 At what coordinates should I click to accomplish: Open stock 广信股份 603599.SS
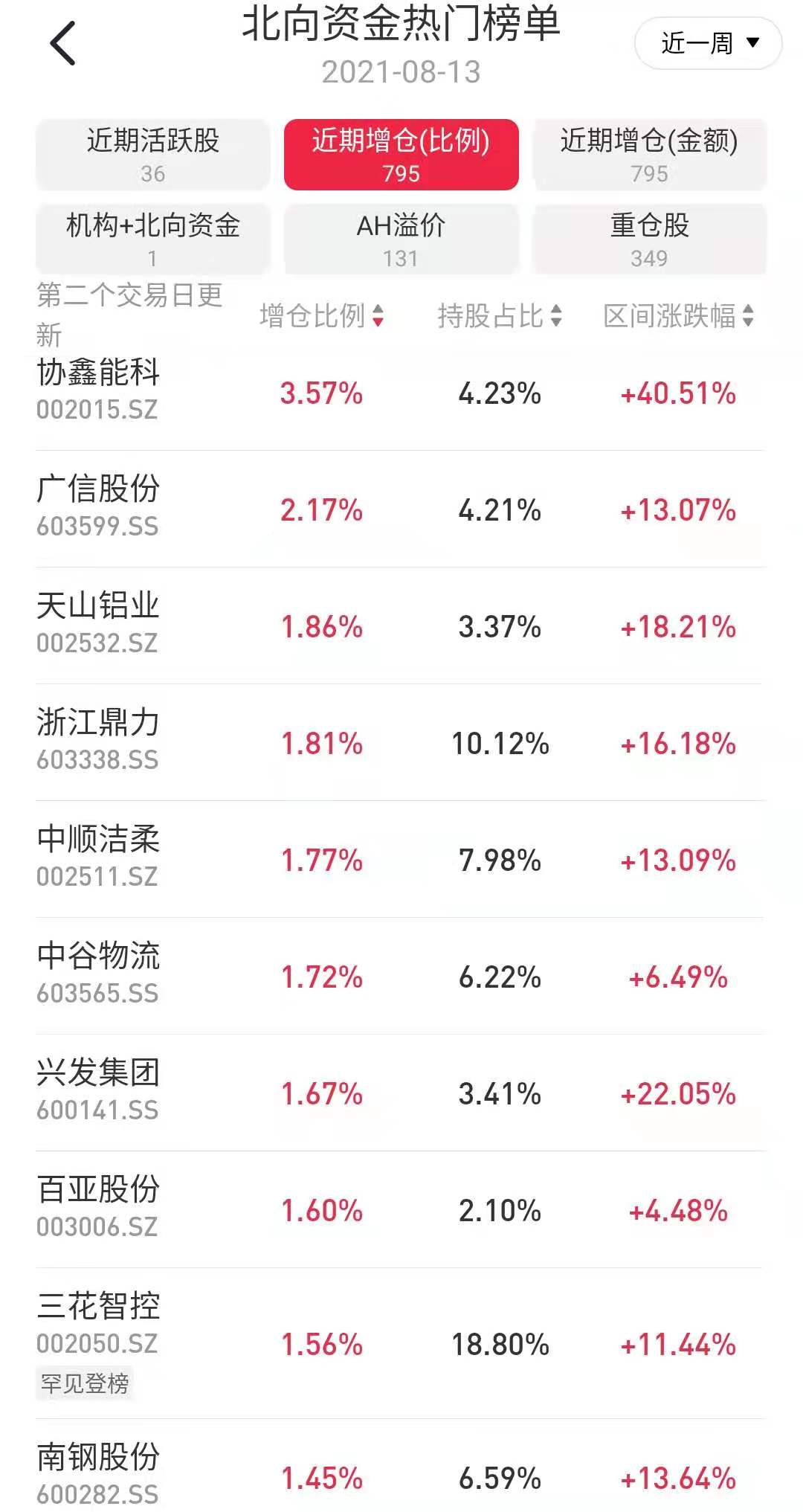coord(400,509)
